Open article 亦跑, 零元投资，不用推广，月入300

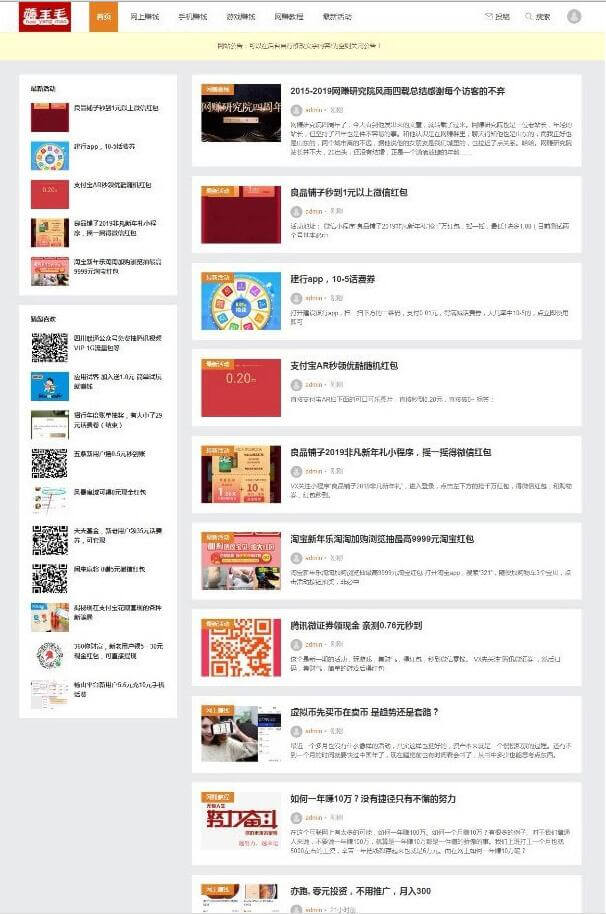coord(361,891)
